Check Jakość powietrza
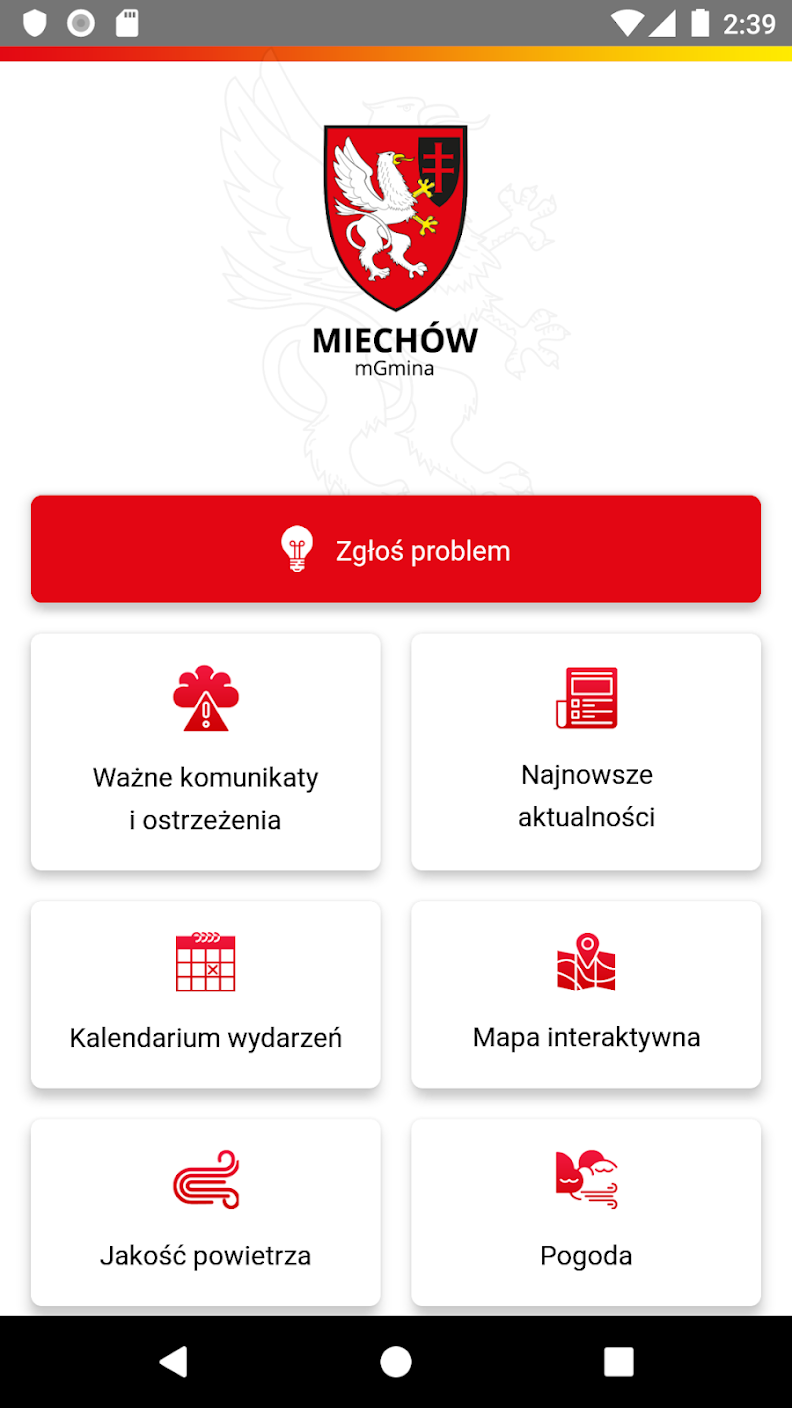This screenshot has height=1408, width=792. tap(206, 1211)
